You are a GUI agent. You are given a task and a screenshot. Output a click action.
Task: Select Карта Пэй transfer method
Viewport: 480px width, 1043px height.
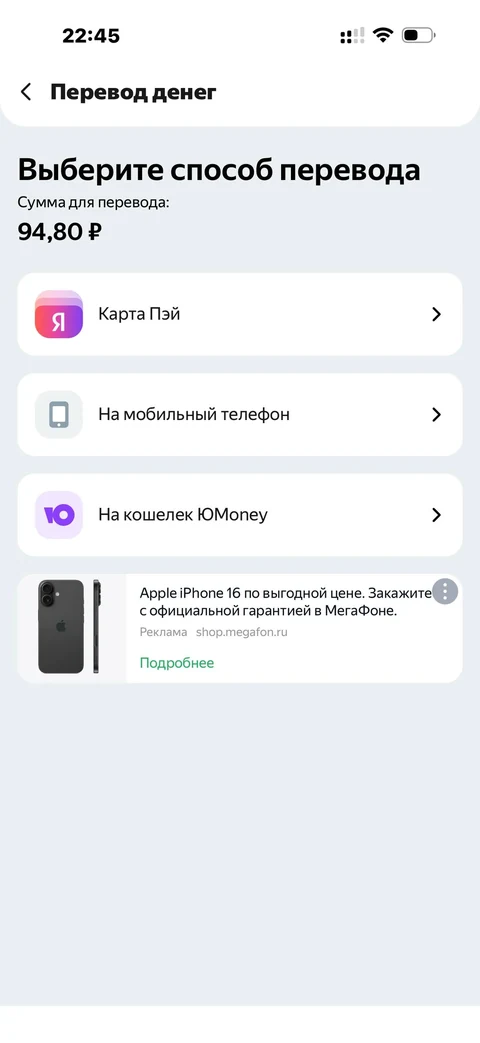click(x=239, y=314)
